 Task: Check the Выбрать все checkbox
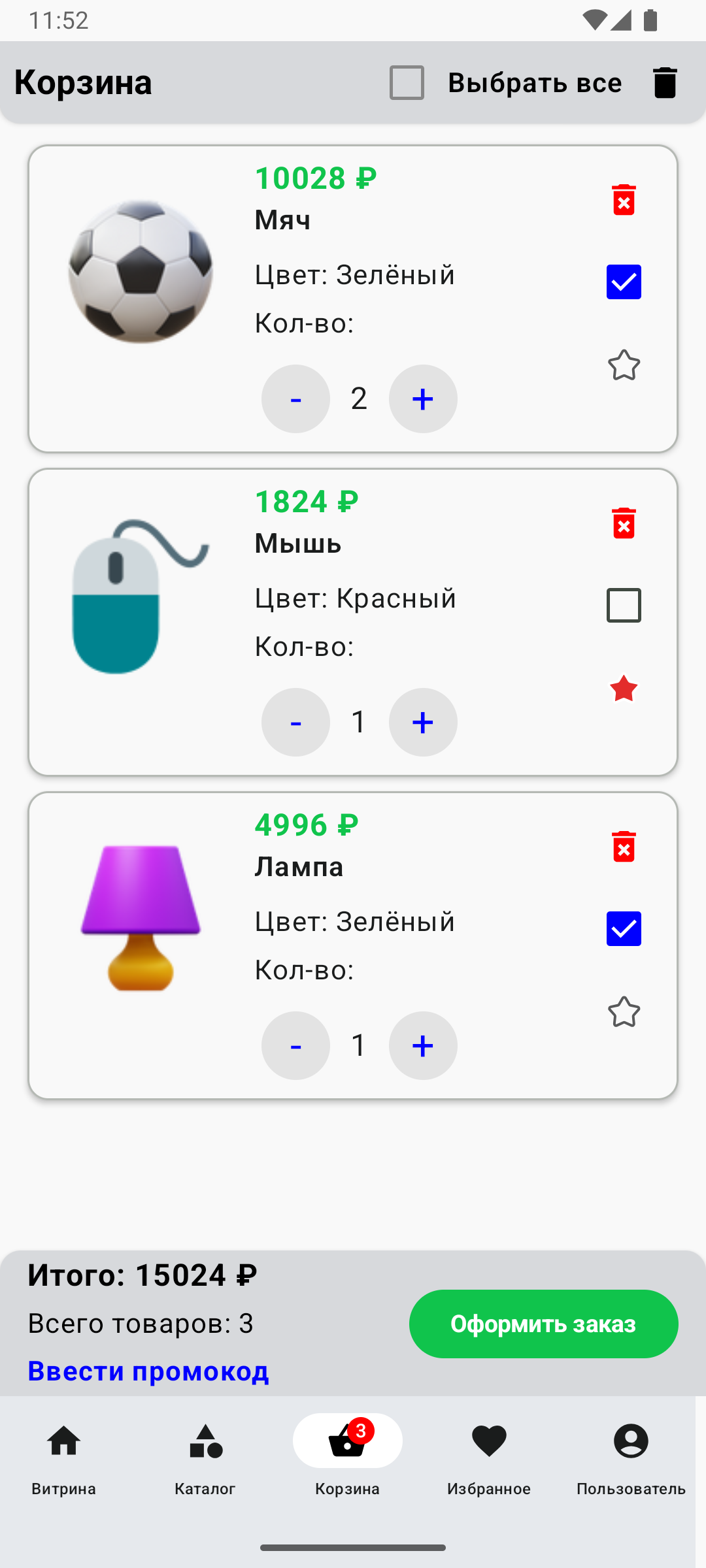pos(407,83)
